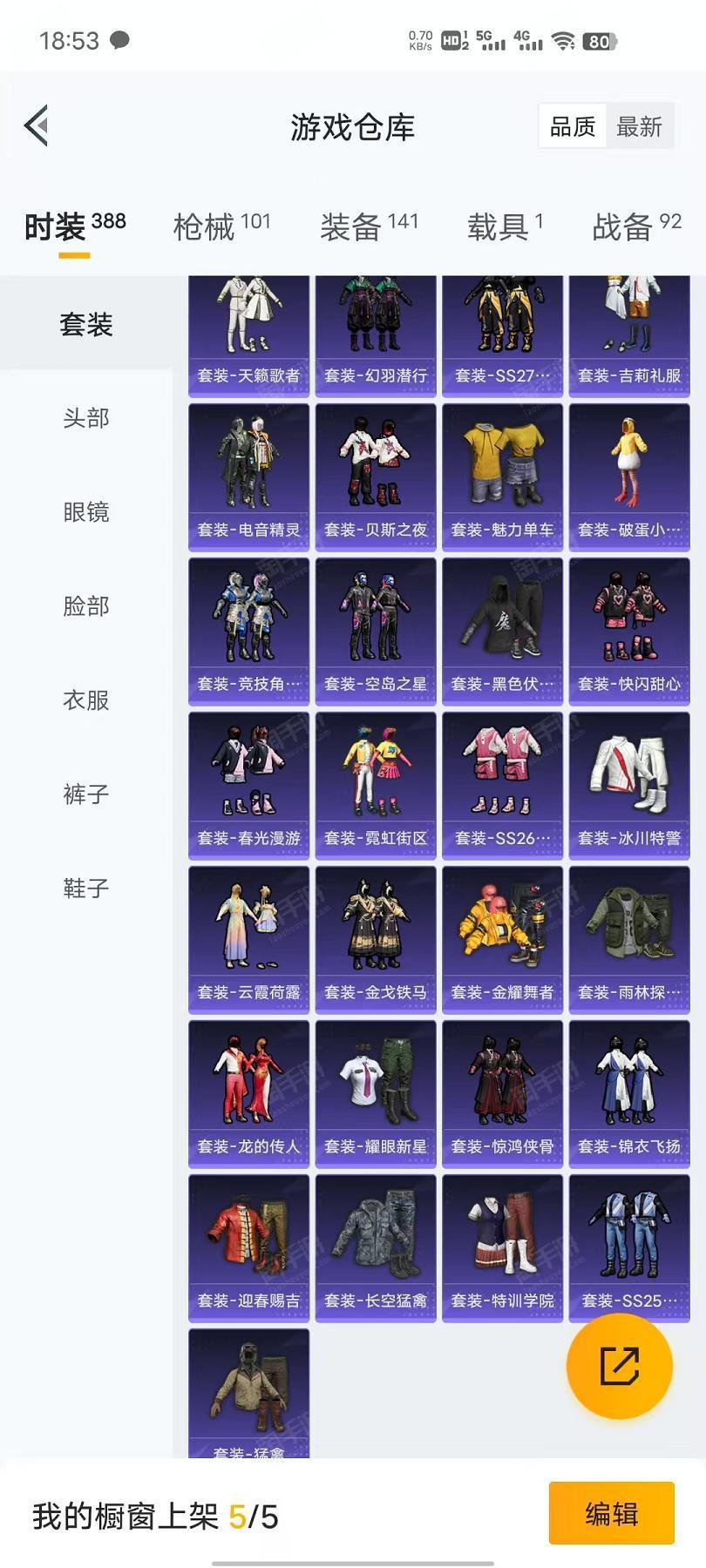Tap the orange floating share button
706x1568 pixels.
[x=620, y=1365]
